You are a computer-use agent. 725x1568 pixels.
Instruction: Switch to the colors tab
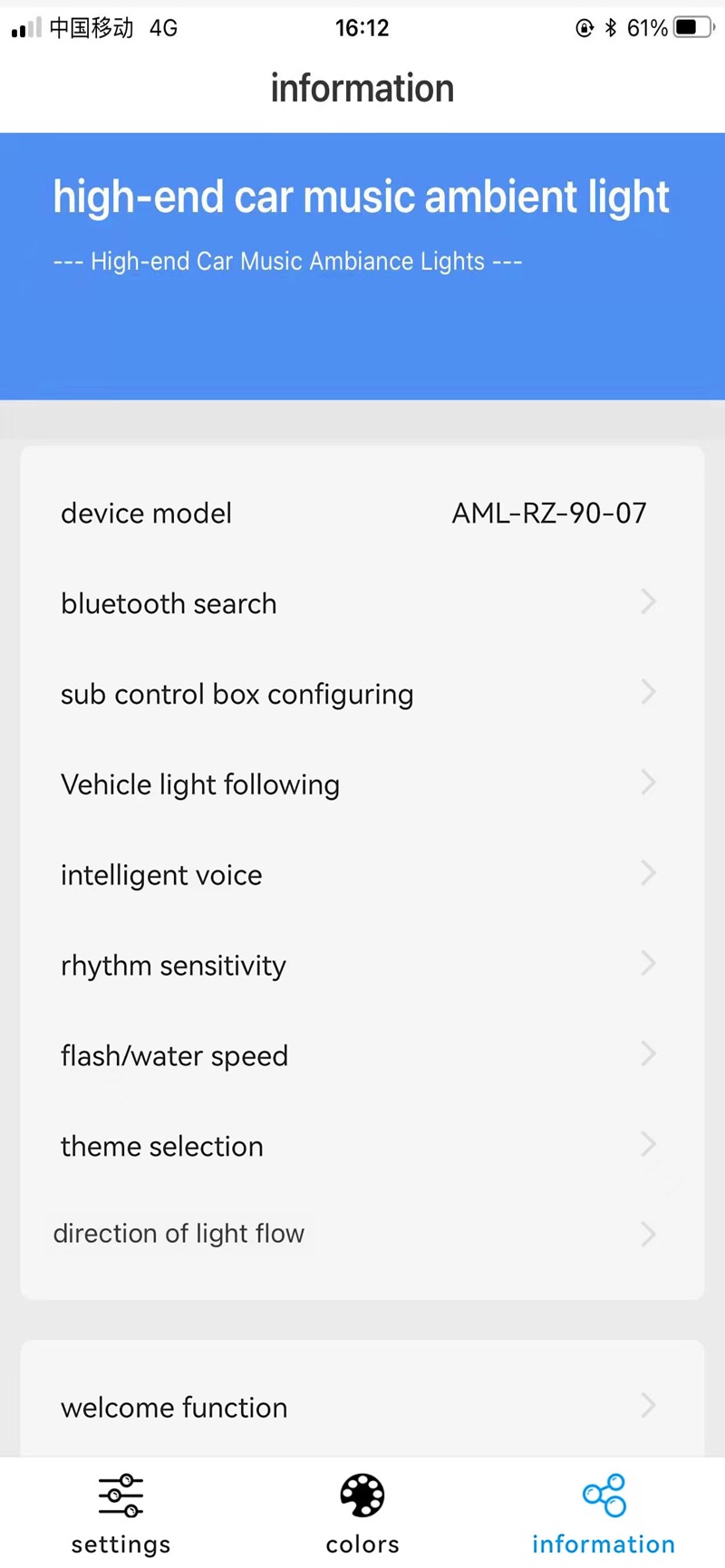click(362, 1514)
